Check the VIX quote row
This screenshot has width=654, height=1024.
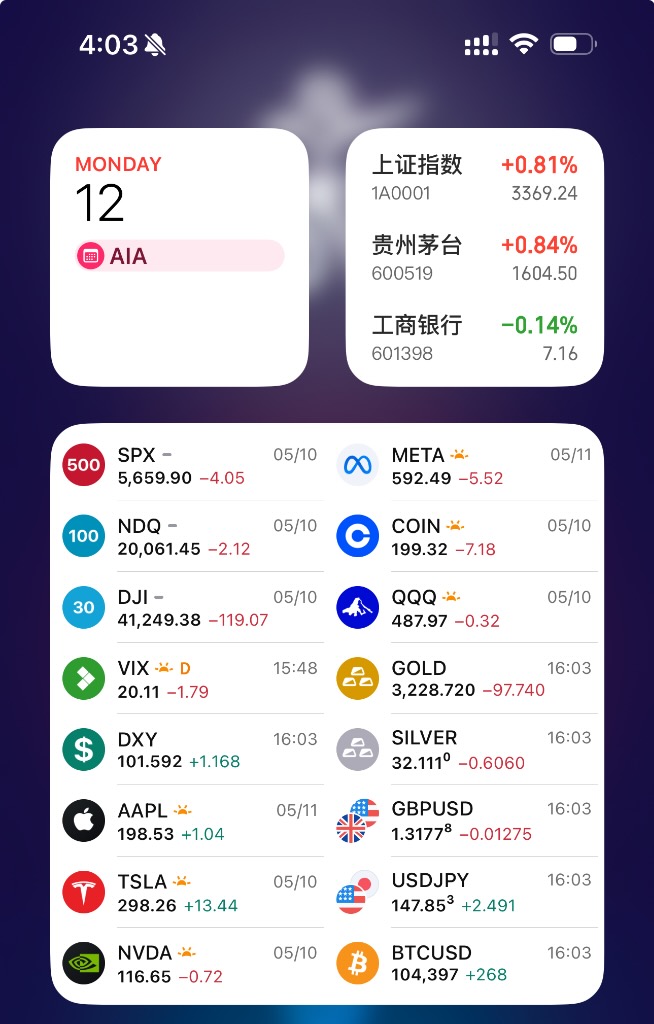(190, 679)
